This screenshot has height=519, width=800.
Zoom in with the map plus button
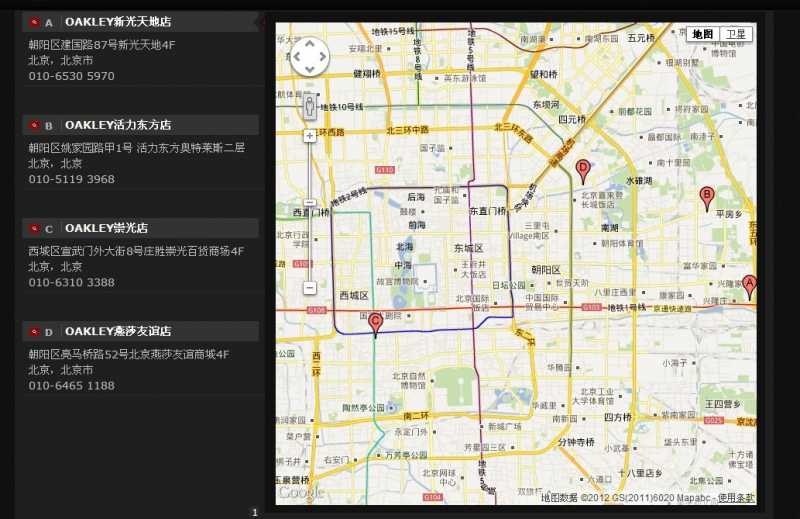(x=310, y=135)
